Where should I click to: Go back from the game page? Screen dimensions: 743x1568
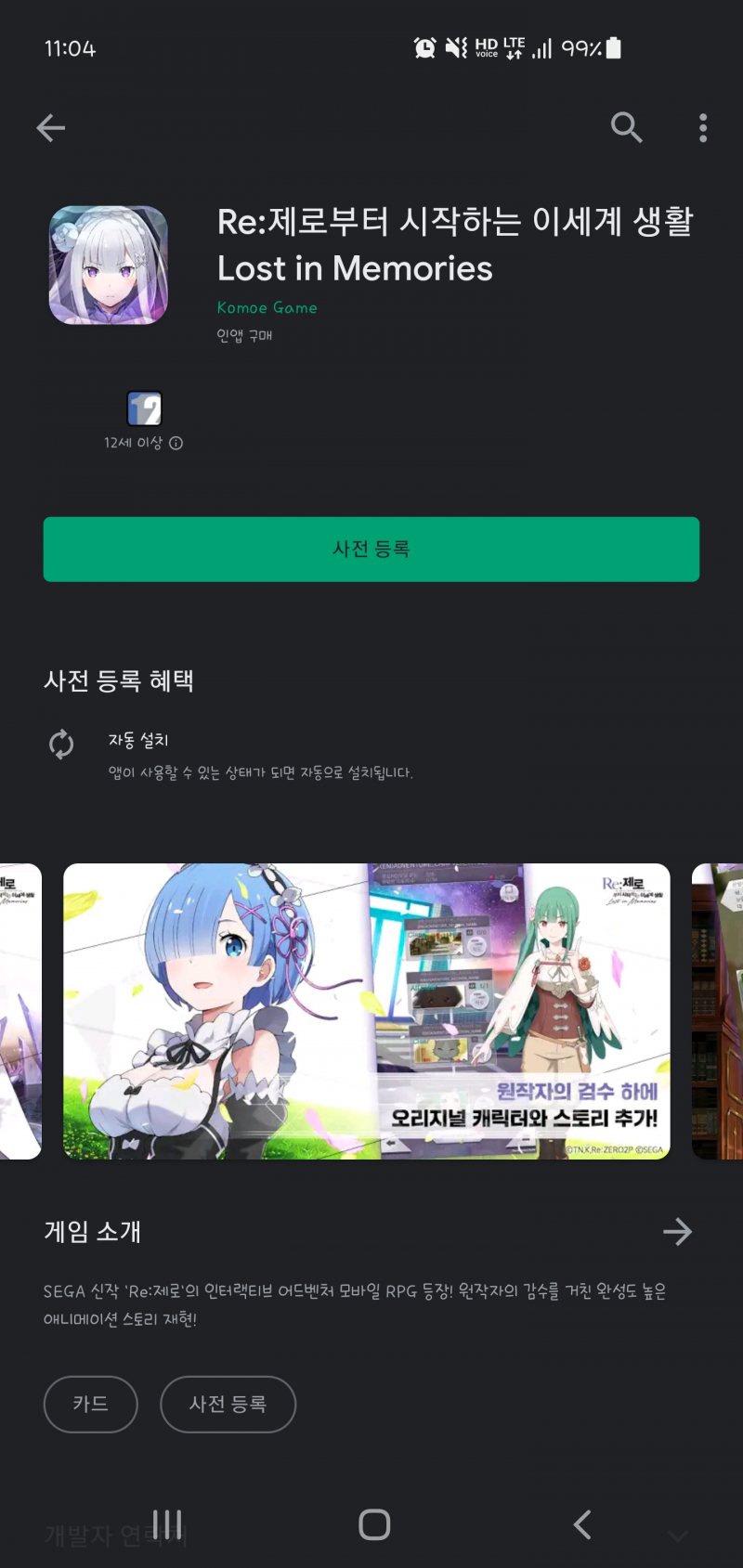51,128
